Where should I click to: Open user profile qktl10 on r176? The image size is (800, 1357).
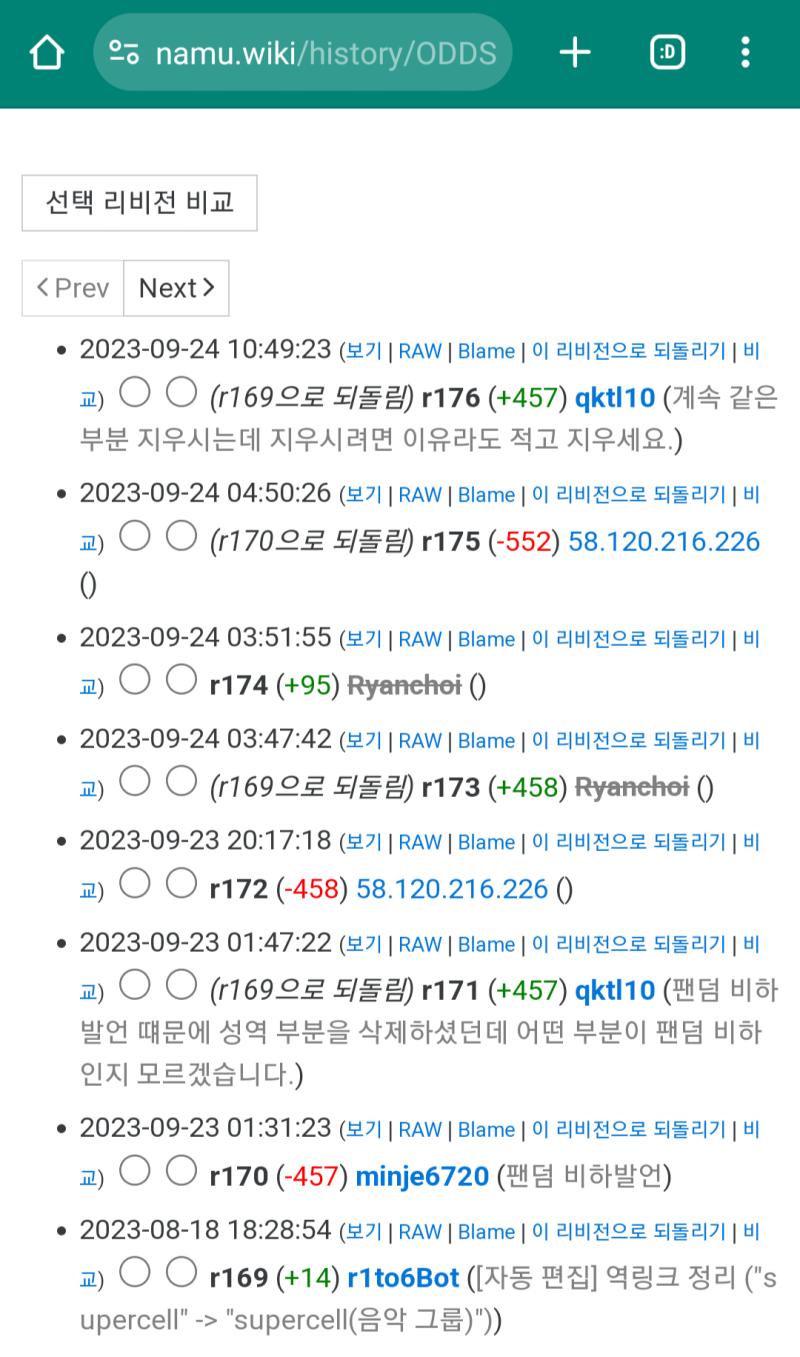point(614,398)
